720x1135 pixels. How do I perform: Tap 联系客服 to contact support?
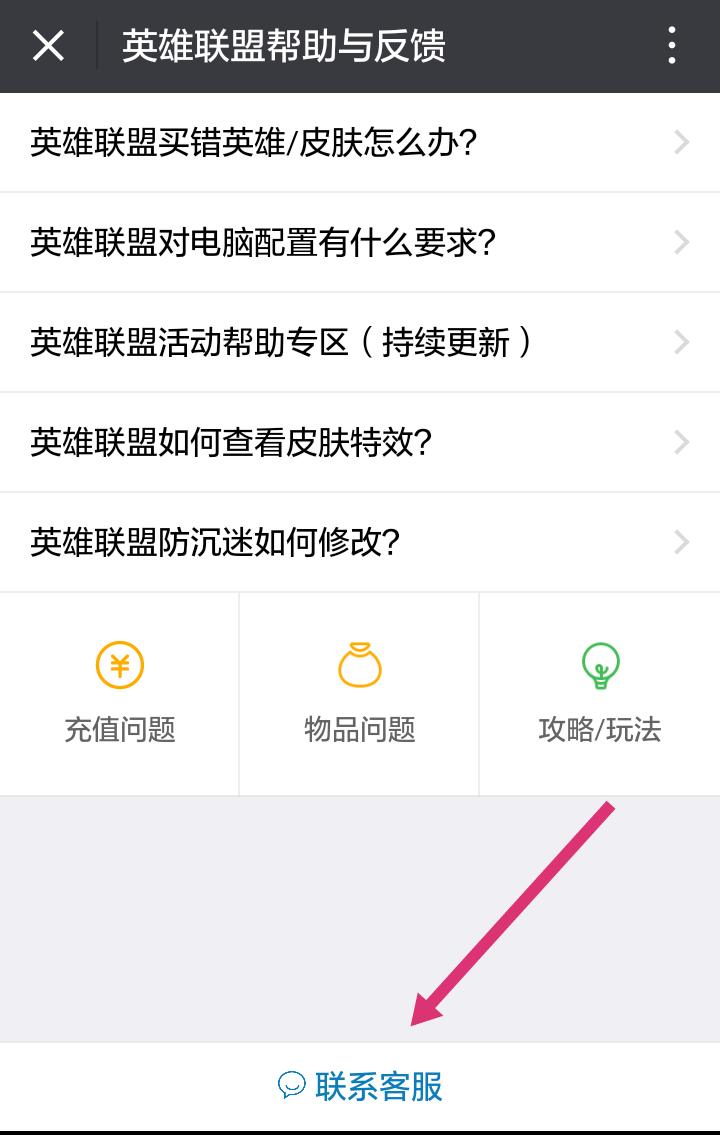(360, 1086)
